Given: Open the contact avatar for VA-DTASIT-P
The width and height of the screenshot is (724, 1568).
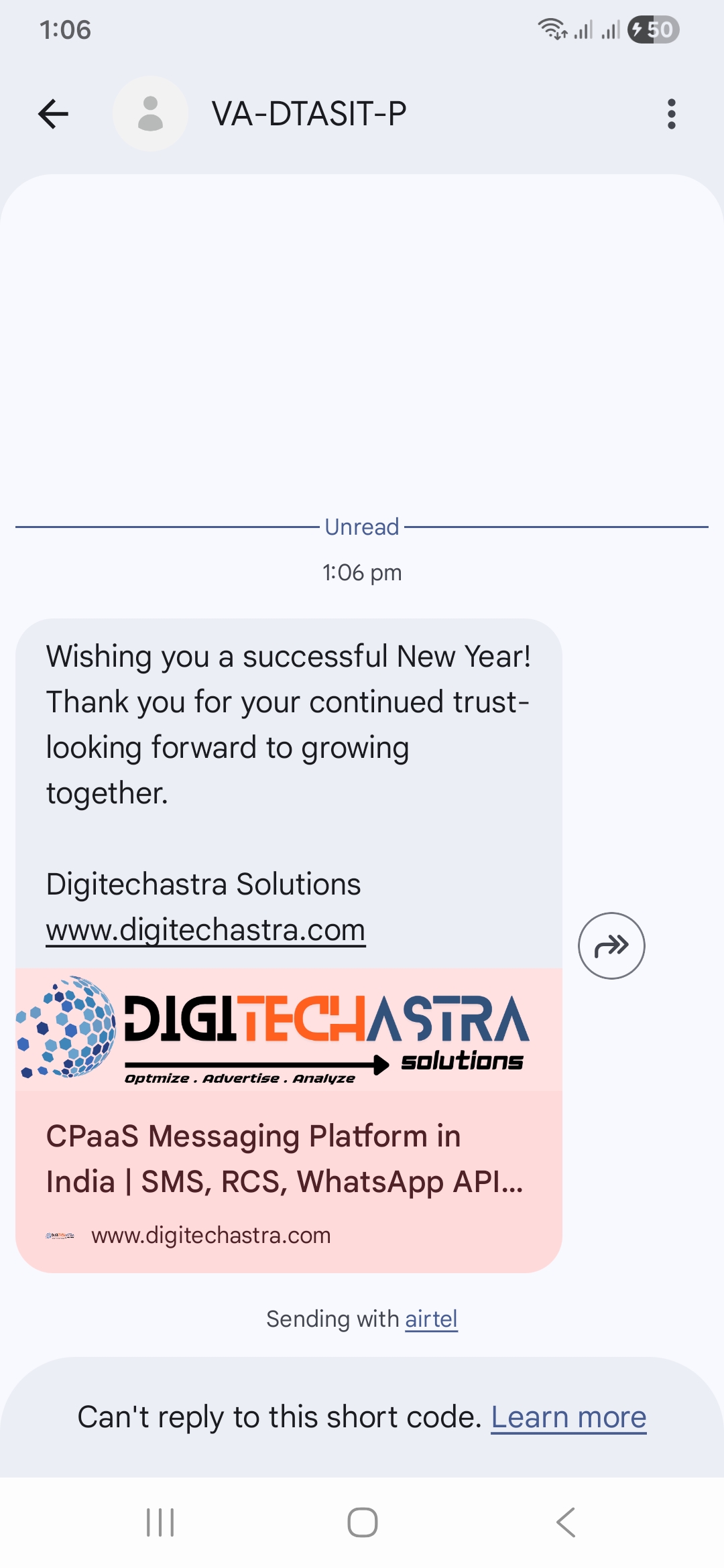Looking at the screenshot, I should point(149,113).
